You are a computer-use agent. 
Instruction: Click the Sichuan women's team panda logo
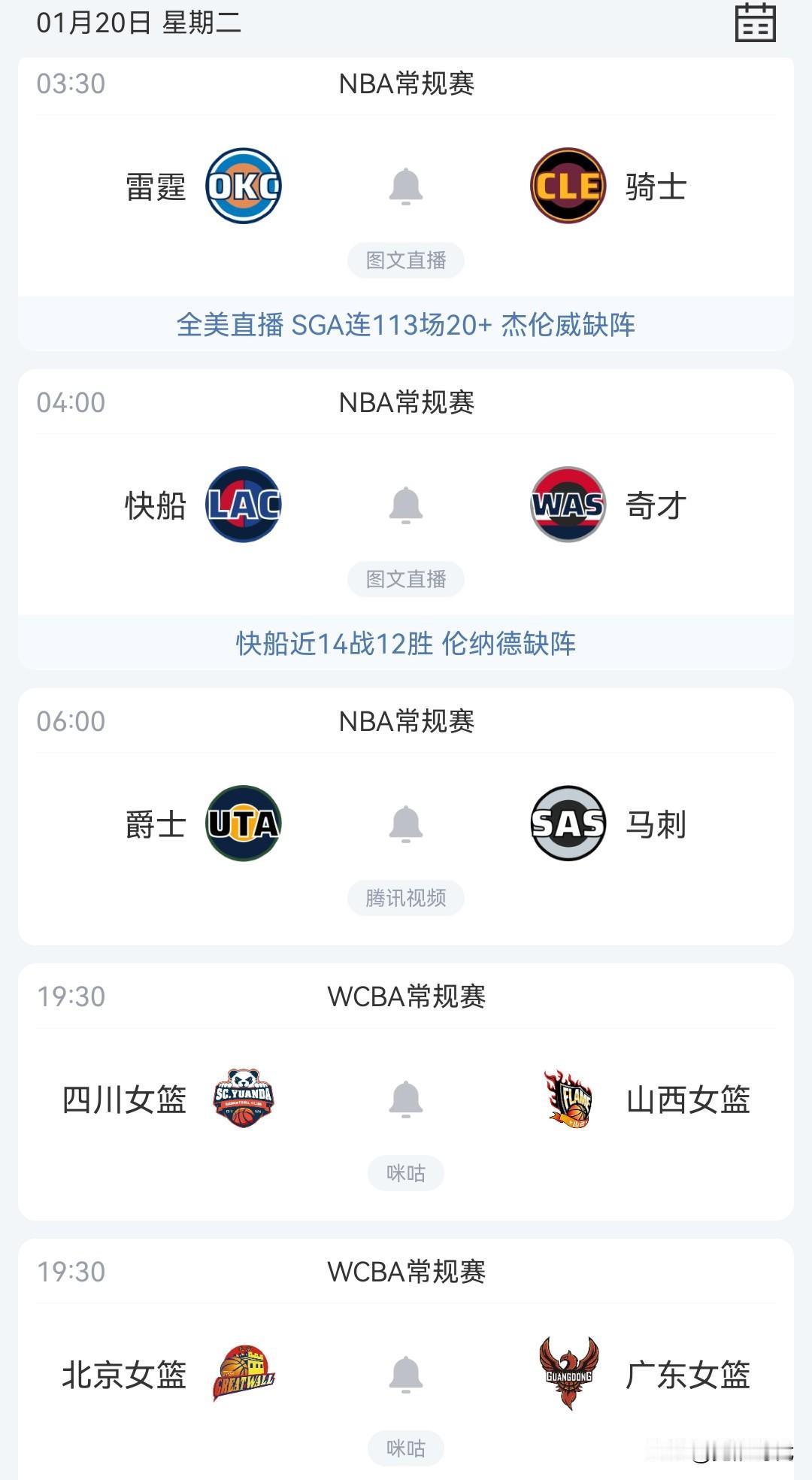(x=244, y=1098)
